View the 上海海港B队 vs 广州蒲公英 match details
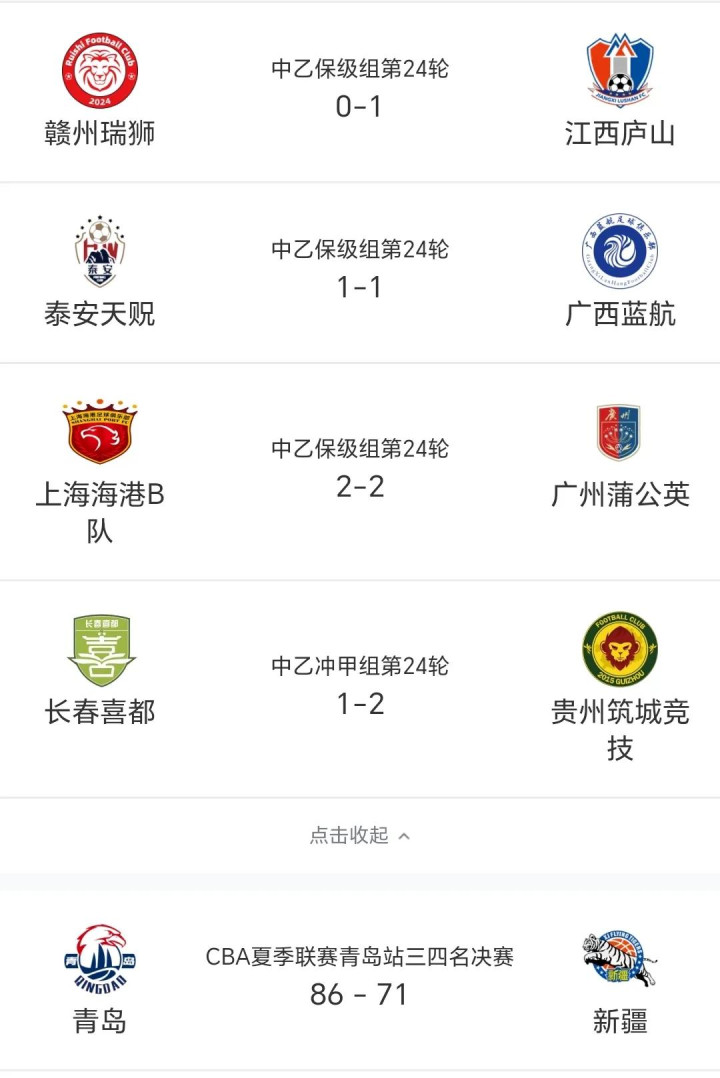The width and height of the screenshot is (720, 1078). tap(360, 470)
